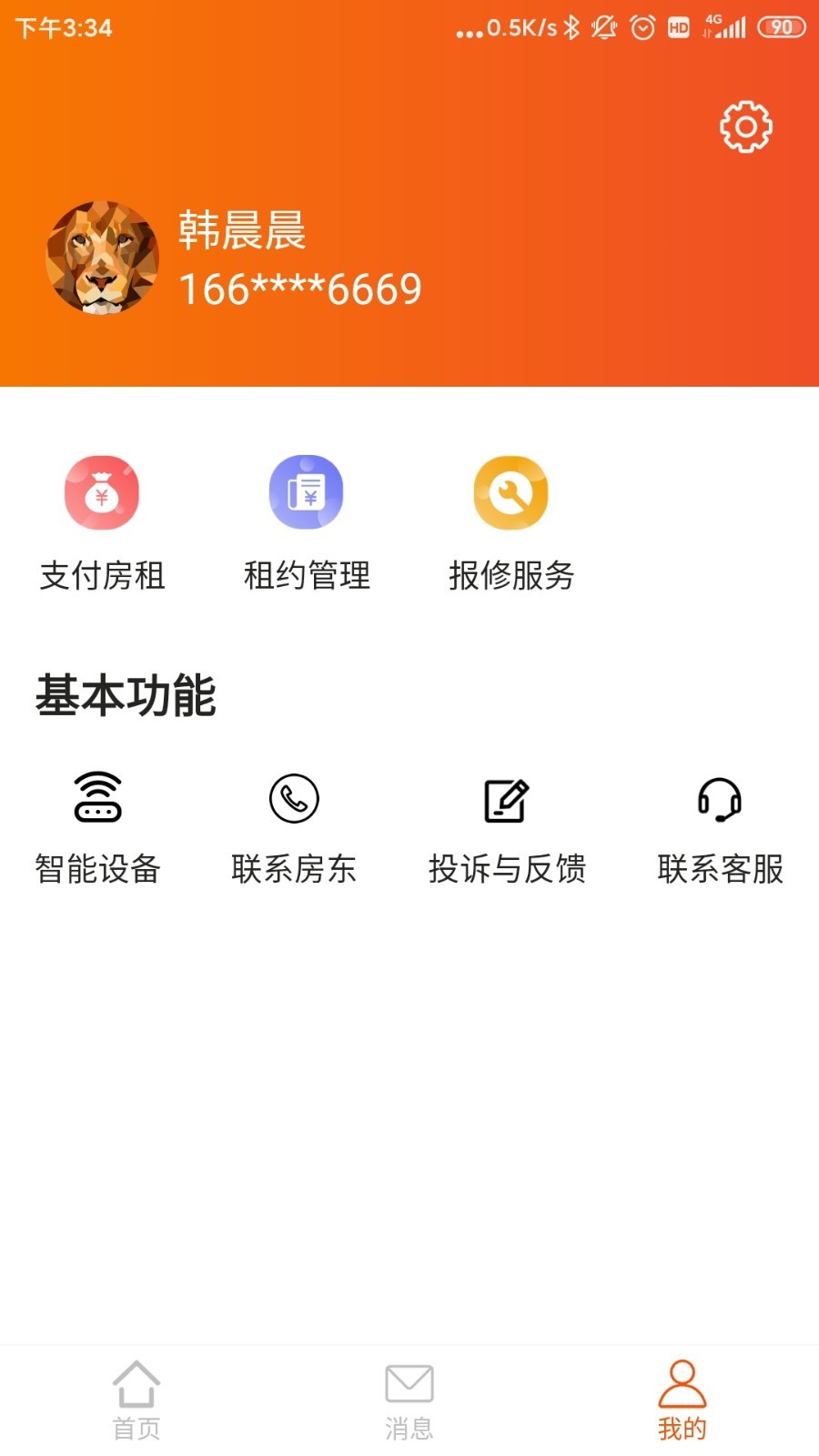Tap the alarm clock icon in status bar

[x=642, y=28]
